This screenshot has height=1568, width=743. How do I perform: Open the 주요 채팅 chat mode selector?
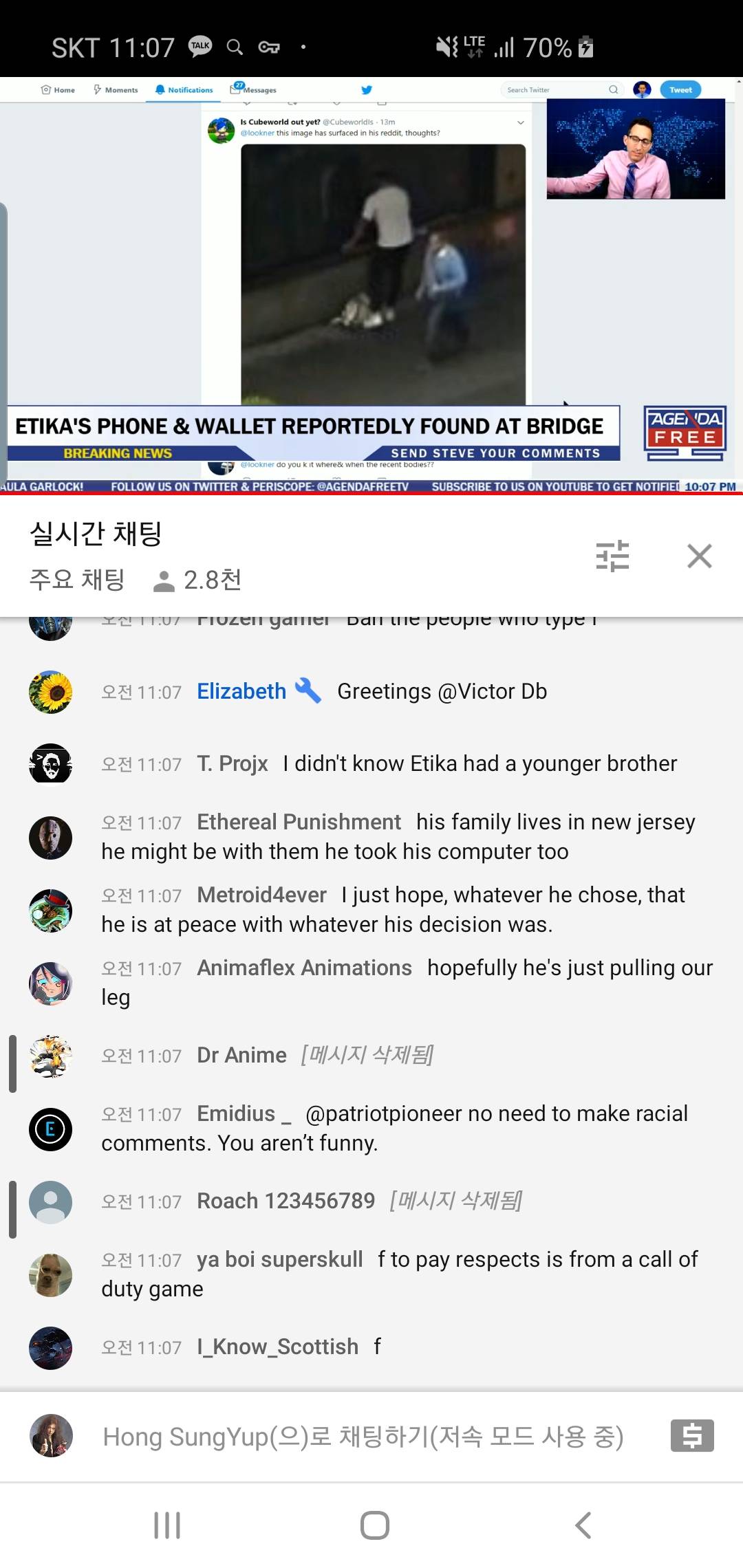[77, 580]
